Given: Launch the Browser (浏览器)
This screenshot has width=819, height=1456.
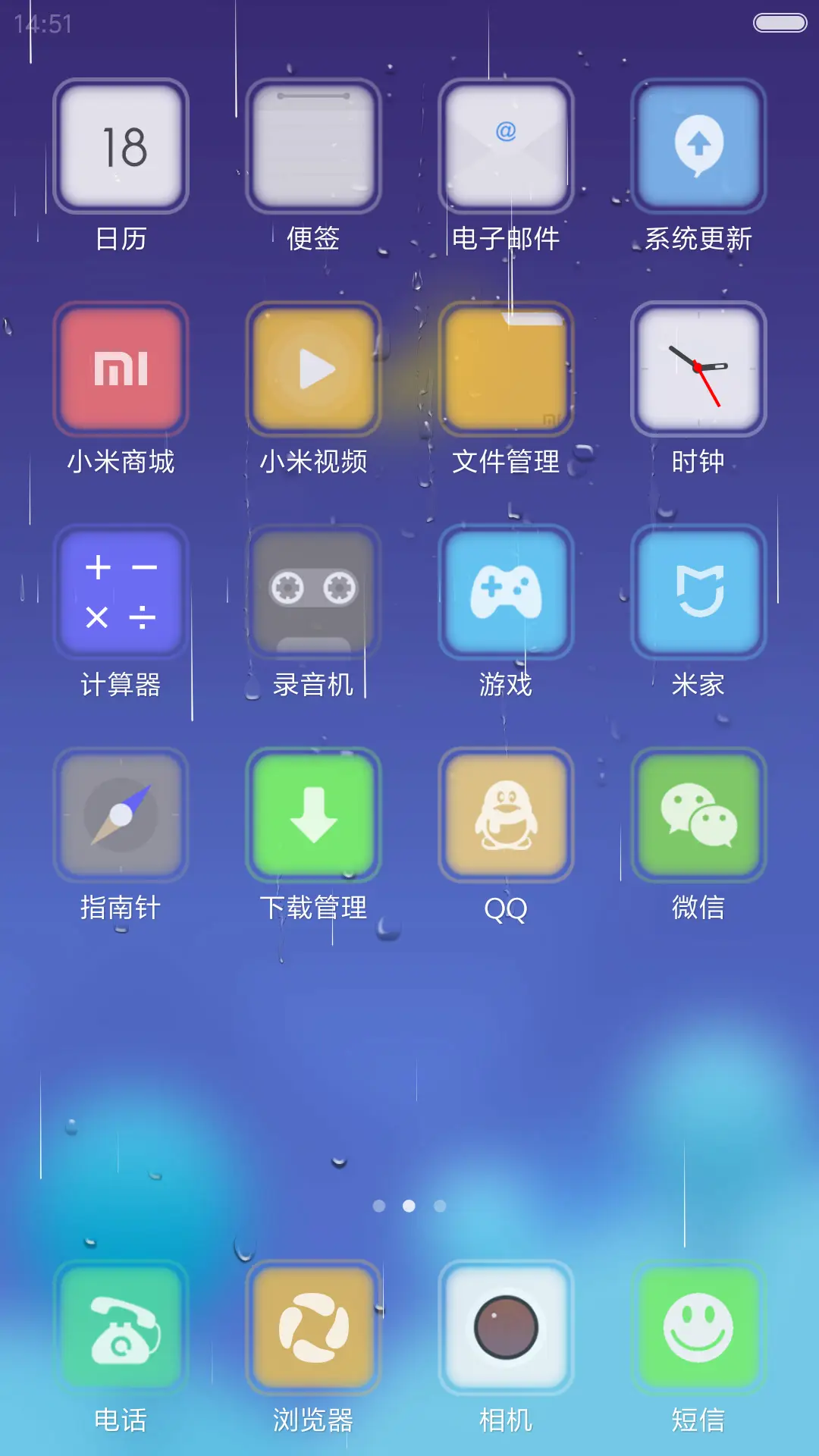Looking at the screenshot, I should click(313, 1329).
